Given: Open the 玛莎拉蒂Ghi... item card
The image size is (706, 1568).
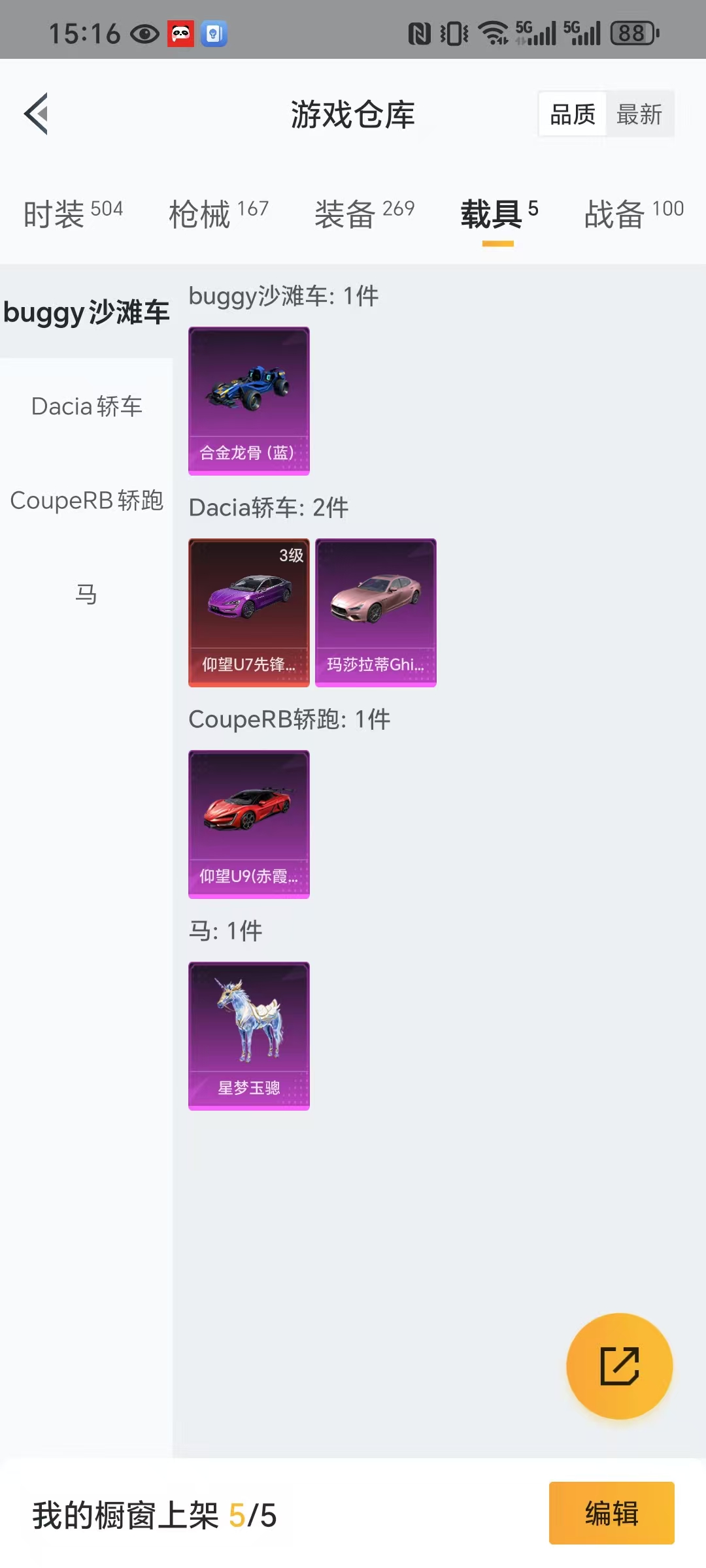Looking at the screenshot, I should (x=376, y=613).
